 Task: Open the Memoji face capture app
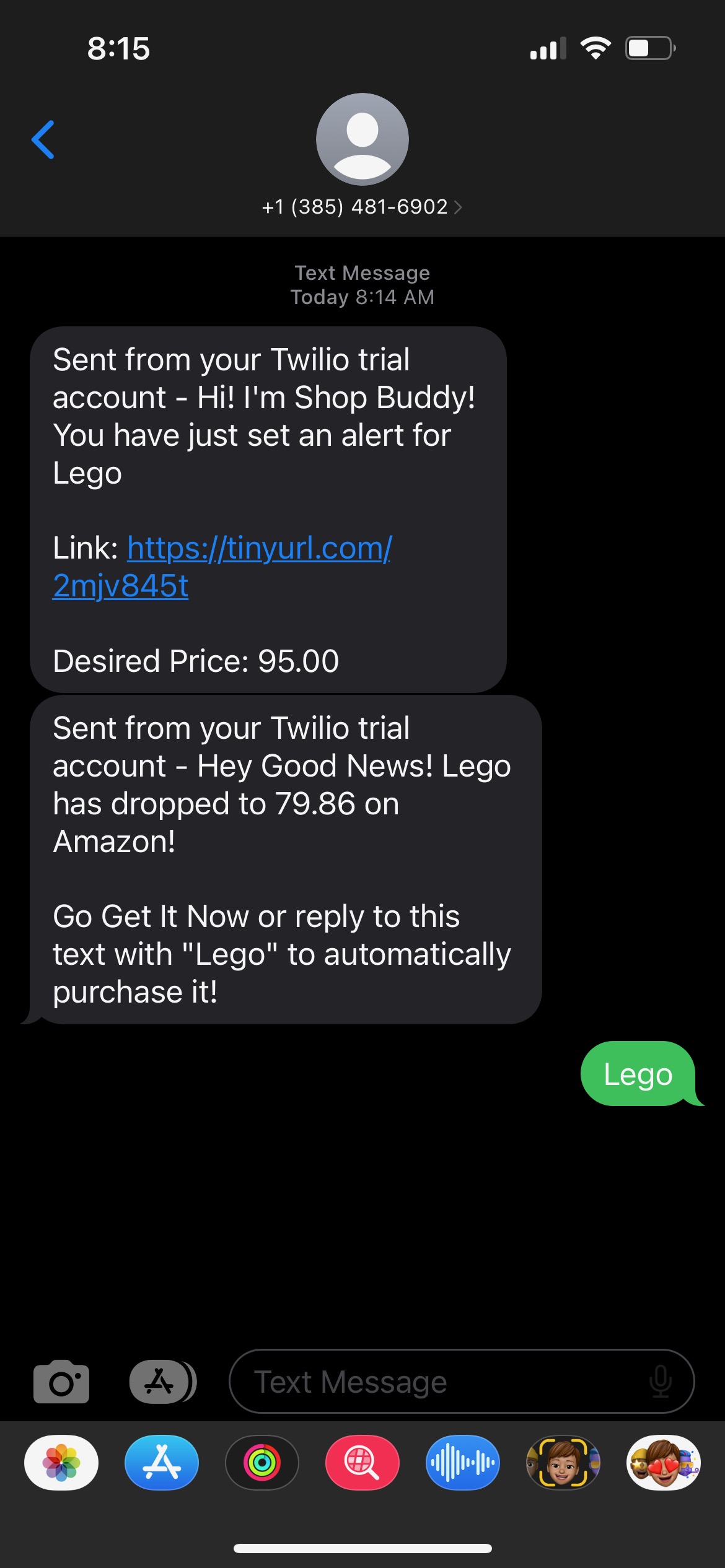pos(563,1463)
